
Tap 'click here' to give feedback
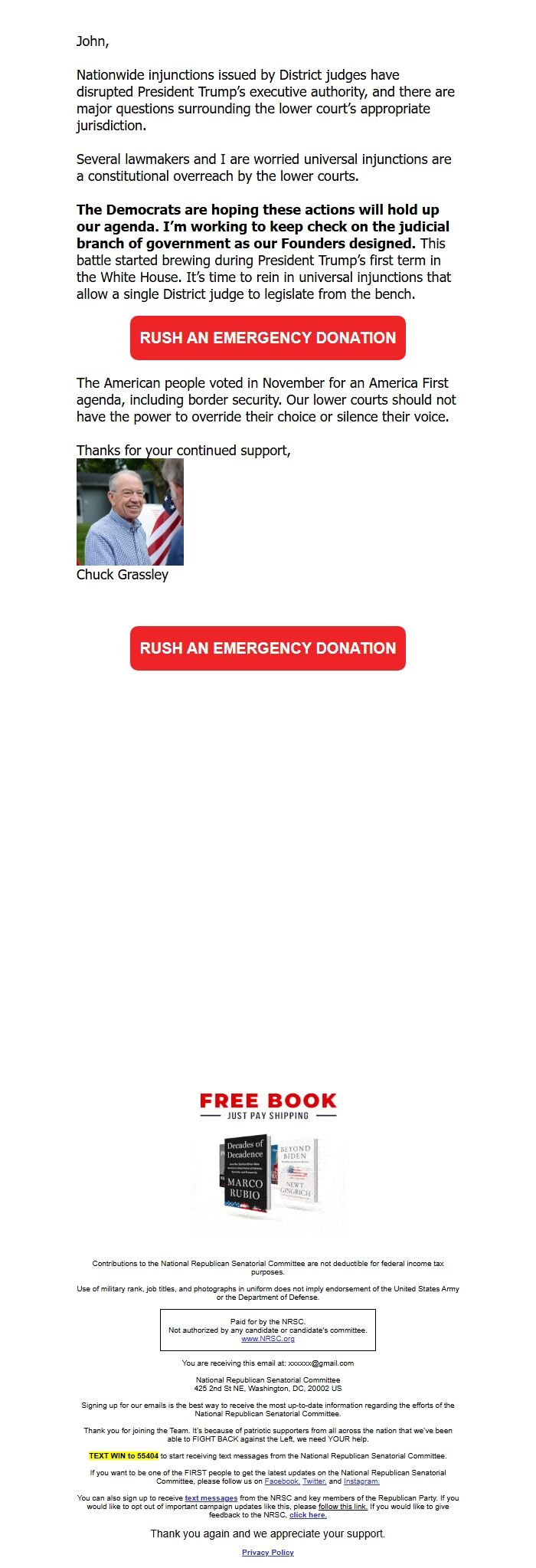pos(308,1515)
